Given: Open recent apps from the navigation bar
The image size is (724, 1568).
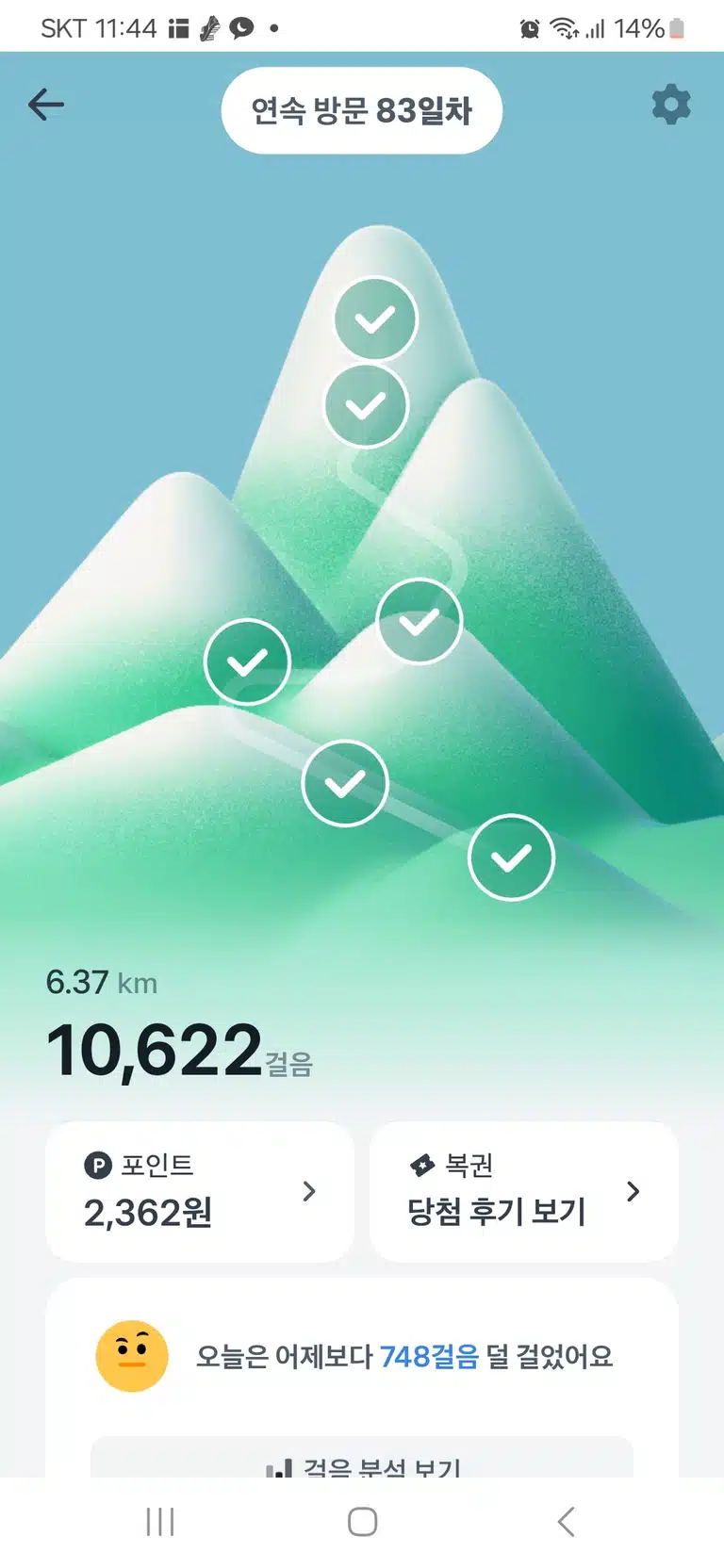Looking at the screenshot, I should [160, 1522].
